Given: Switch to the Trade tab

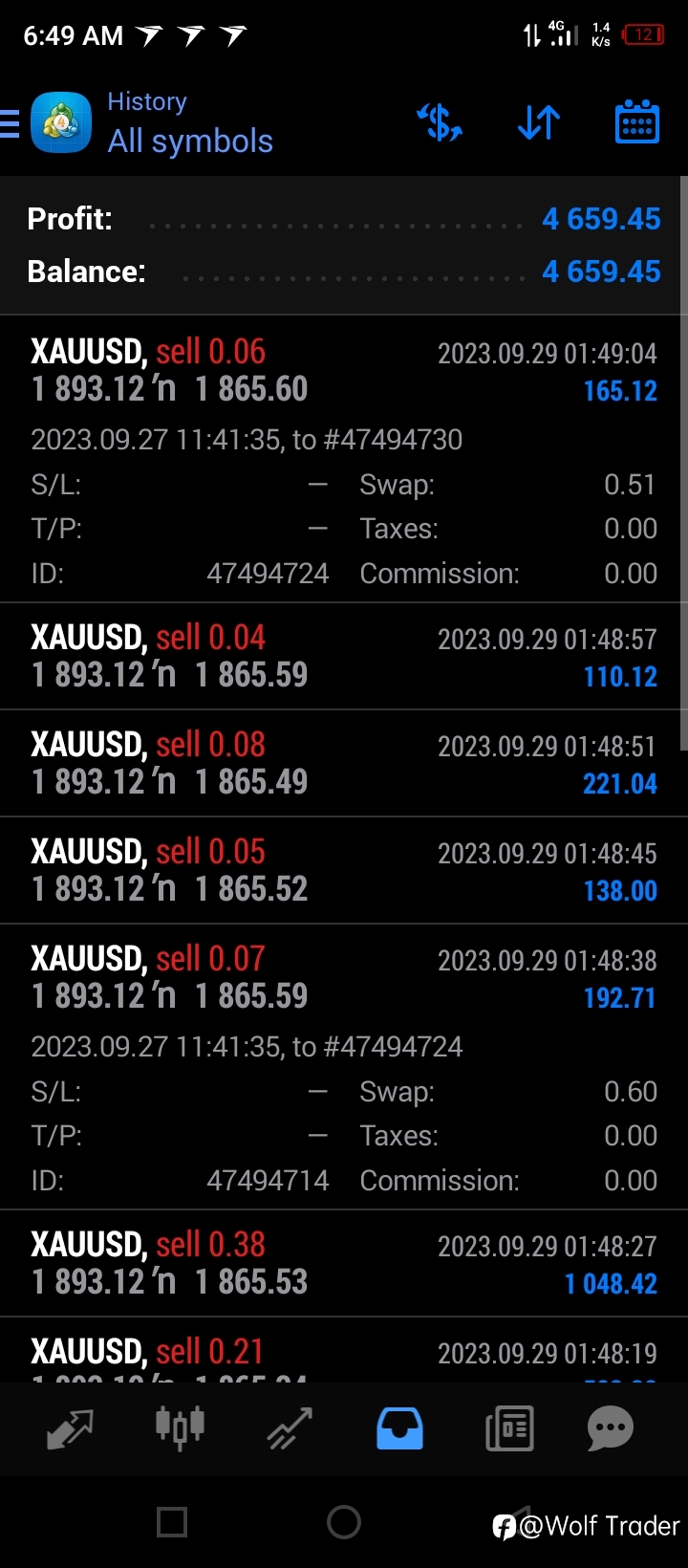Looking at the screenshot, I should pos(290,1428).
